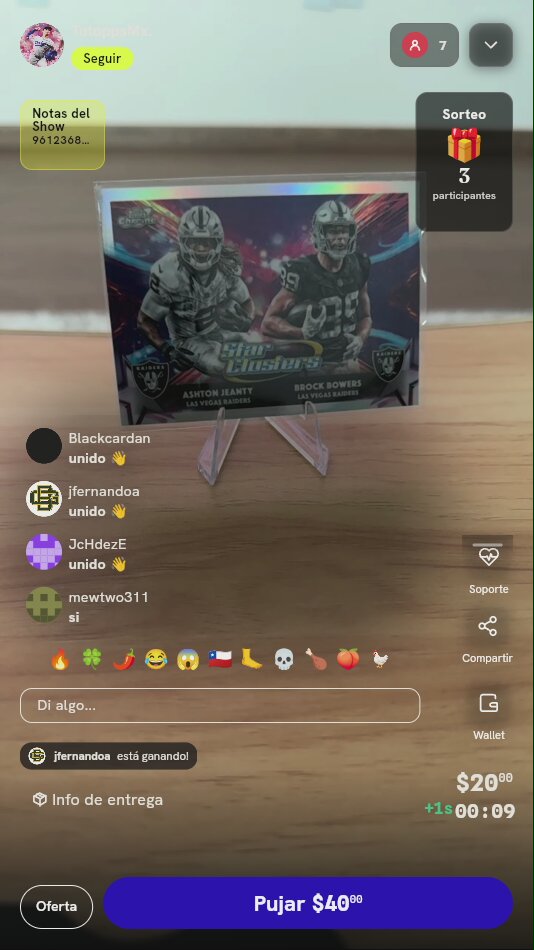Open Soporte help
Image resolution: width=534 pixels, height=950 pixels.
[489, 565]
